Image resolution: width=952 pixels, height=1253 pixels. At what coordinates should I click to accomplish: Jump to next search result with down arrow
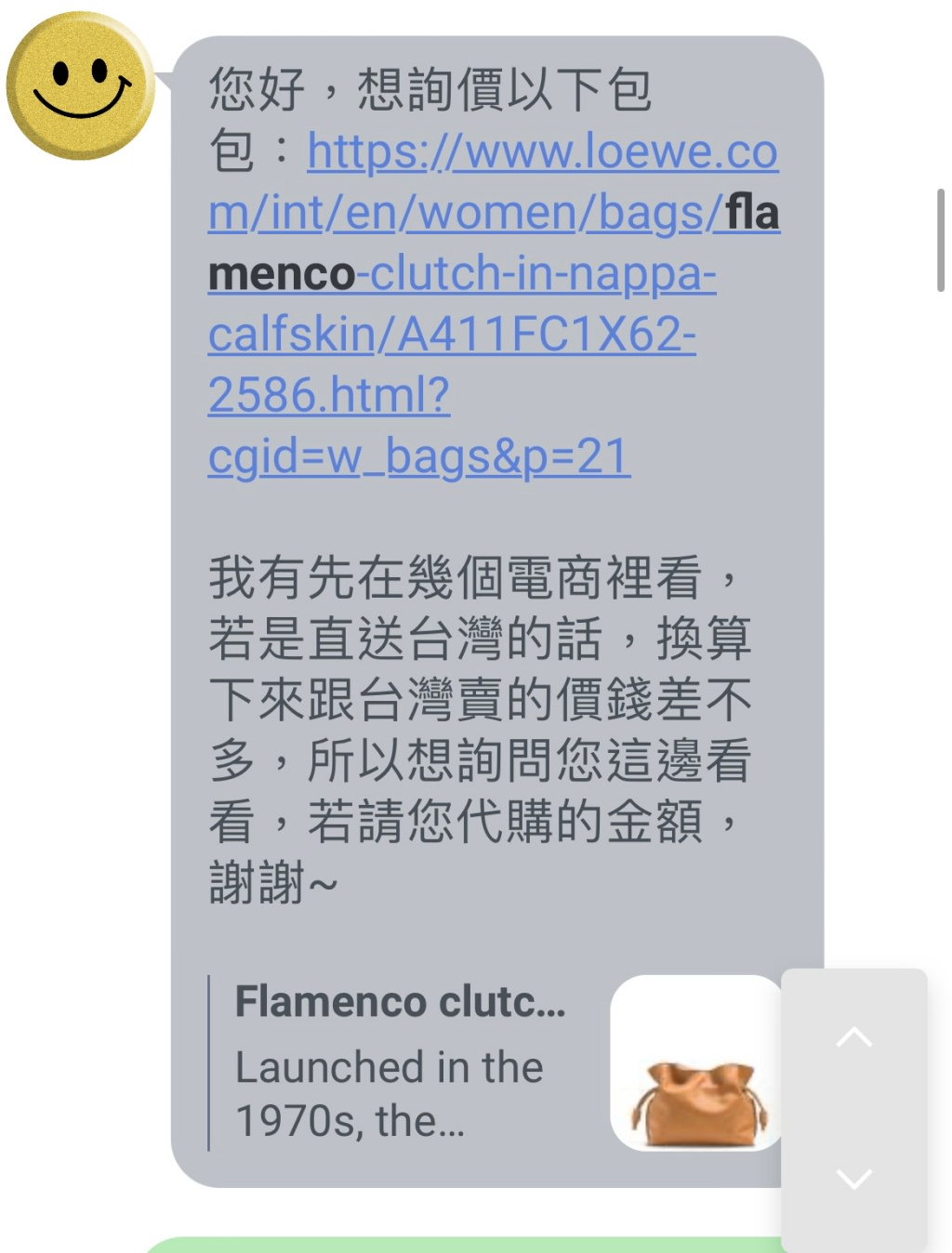tap(853, 1179)
